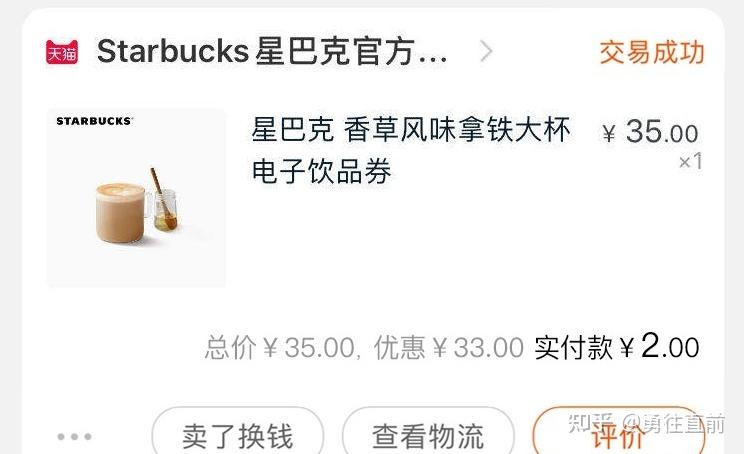View logistics via 查看物流
744x454 pixels.
pos(428,435)
